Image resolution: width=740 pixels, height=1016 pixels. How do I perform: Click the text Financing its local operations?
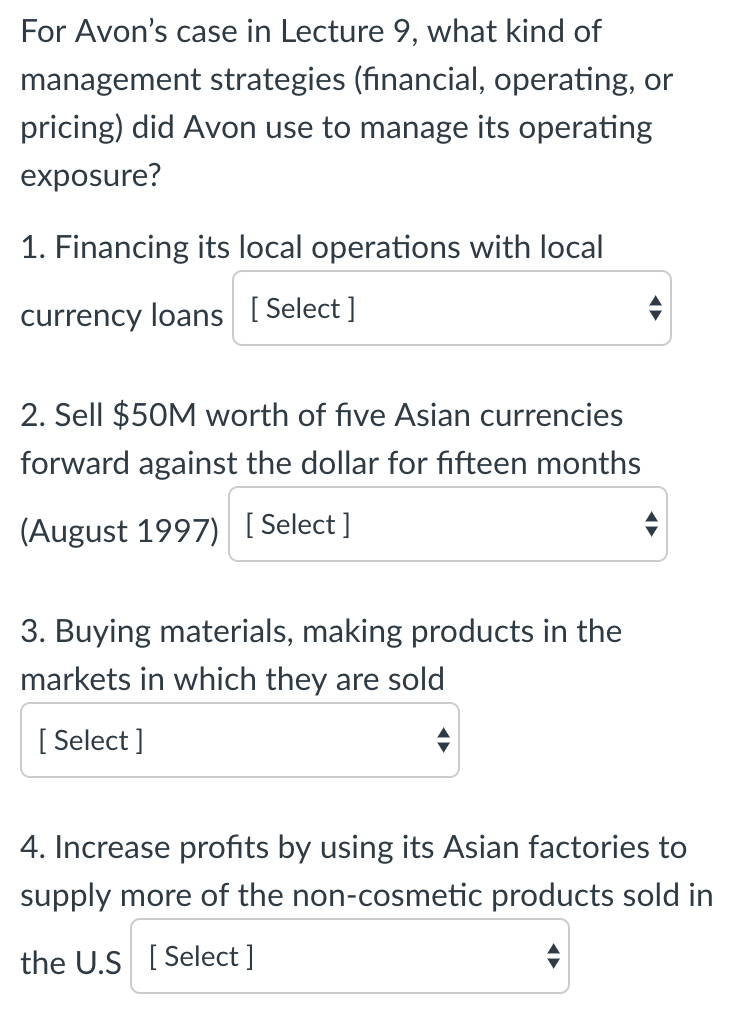312,247
